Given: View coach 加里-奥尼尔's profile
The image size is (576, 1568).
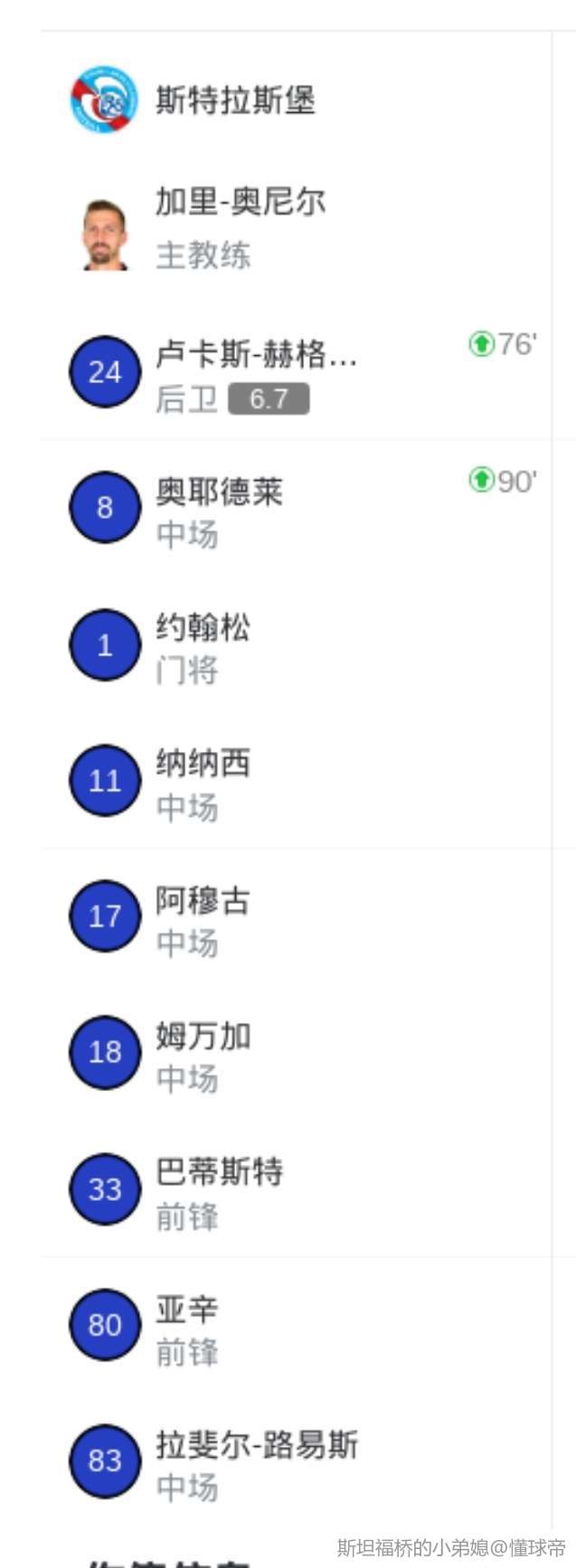Looking at the screenshot, I should tap(240, 202).
